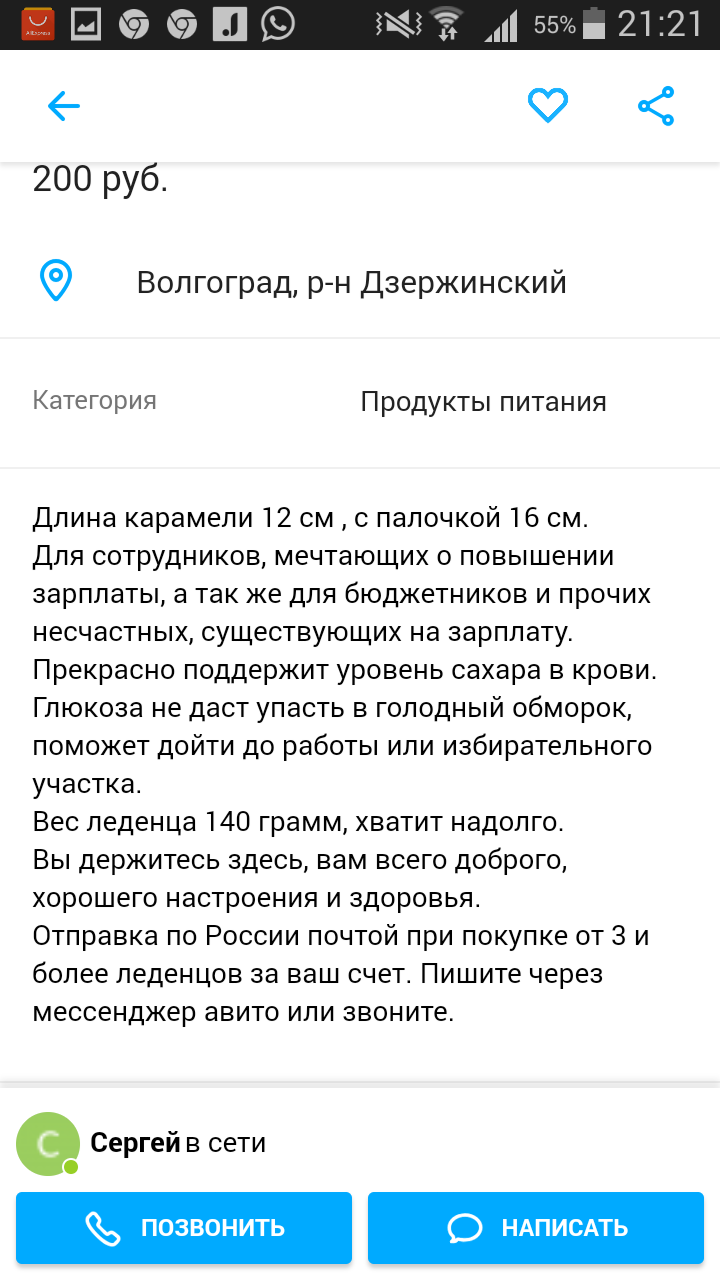Go back with the top arrow

[x=63, y=106]
